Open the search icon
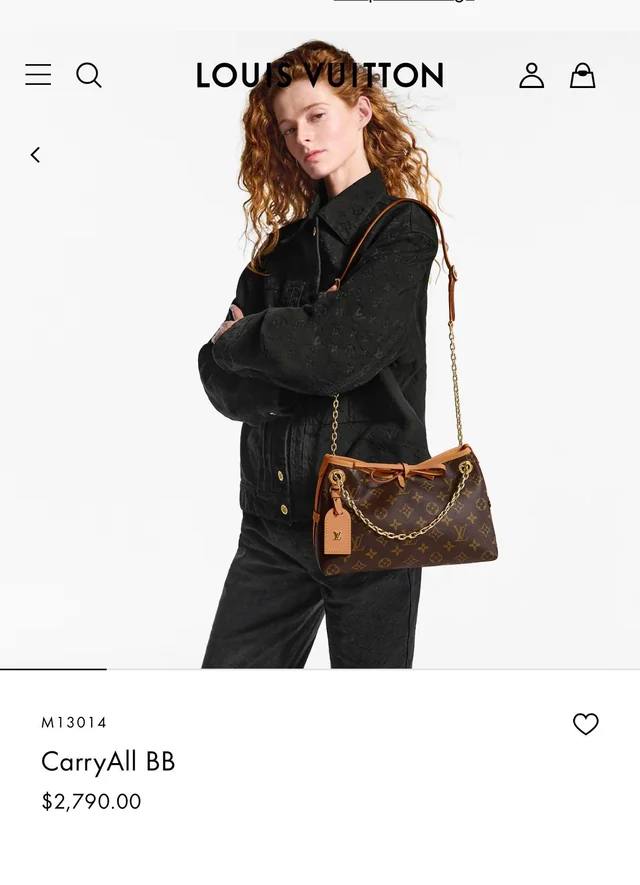Viewport: 640px width, 885px height. (89, 75)
